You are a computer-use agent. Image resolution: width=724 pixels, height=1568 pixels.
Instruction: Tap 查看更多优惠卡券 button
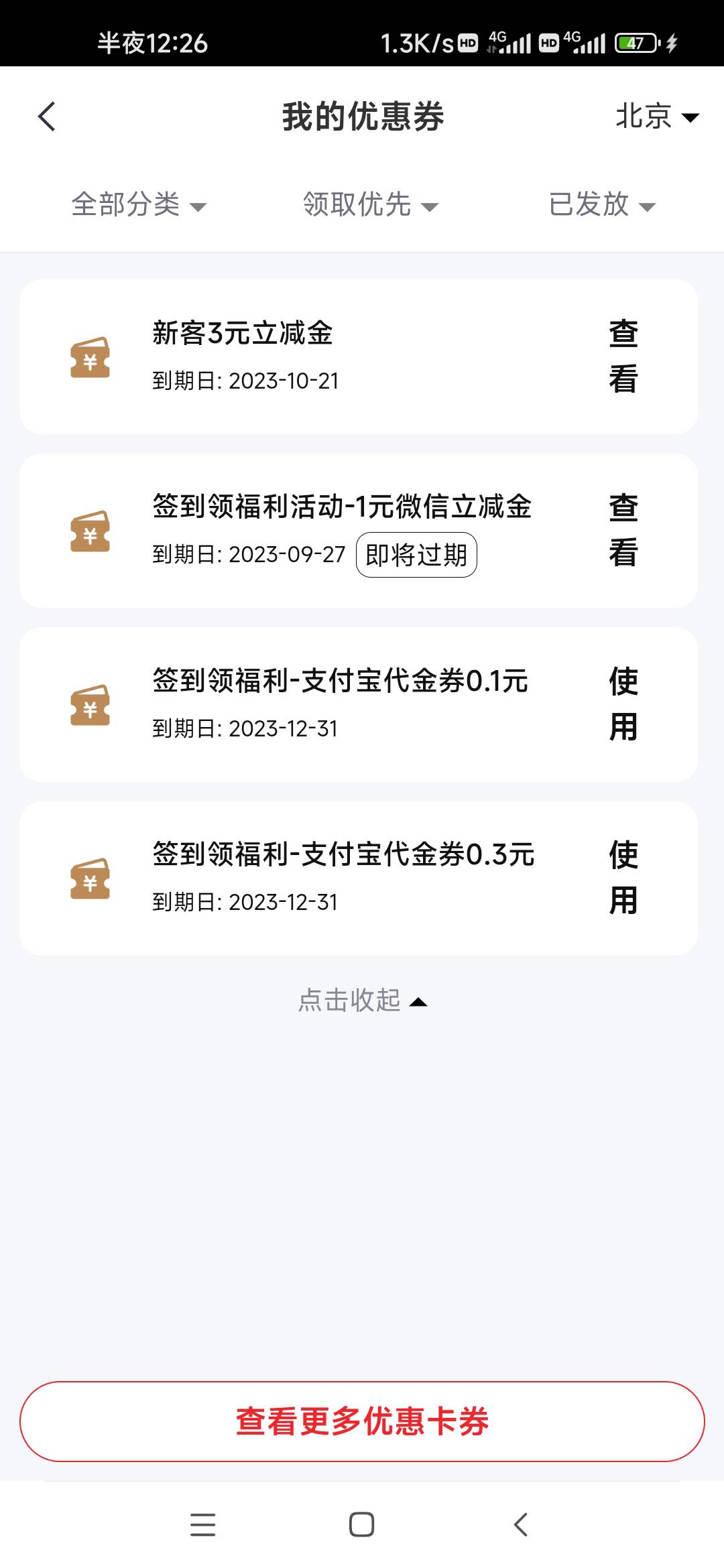[362, 1421]
